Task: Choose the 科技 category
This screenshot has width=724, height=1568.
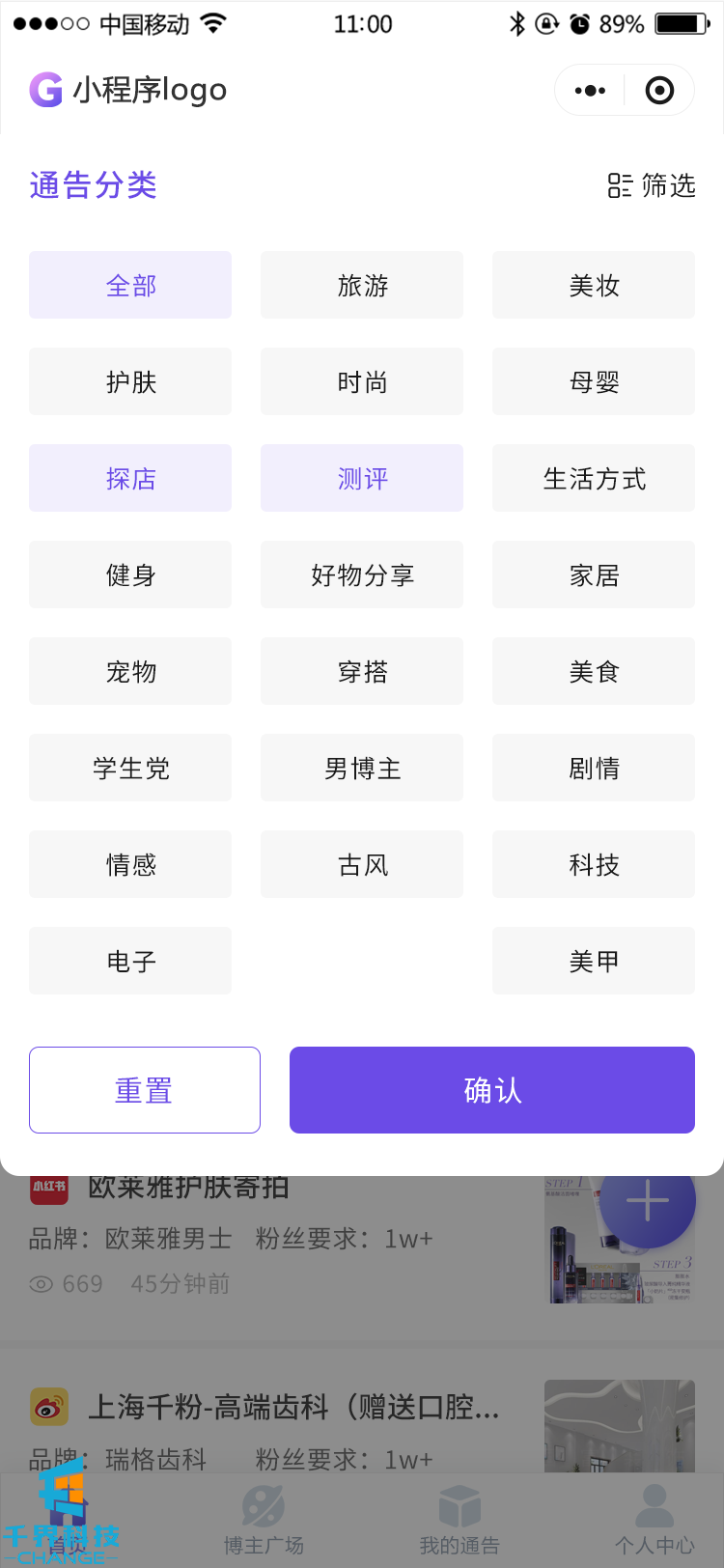Action: click(x=594, y=865)
